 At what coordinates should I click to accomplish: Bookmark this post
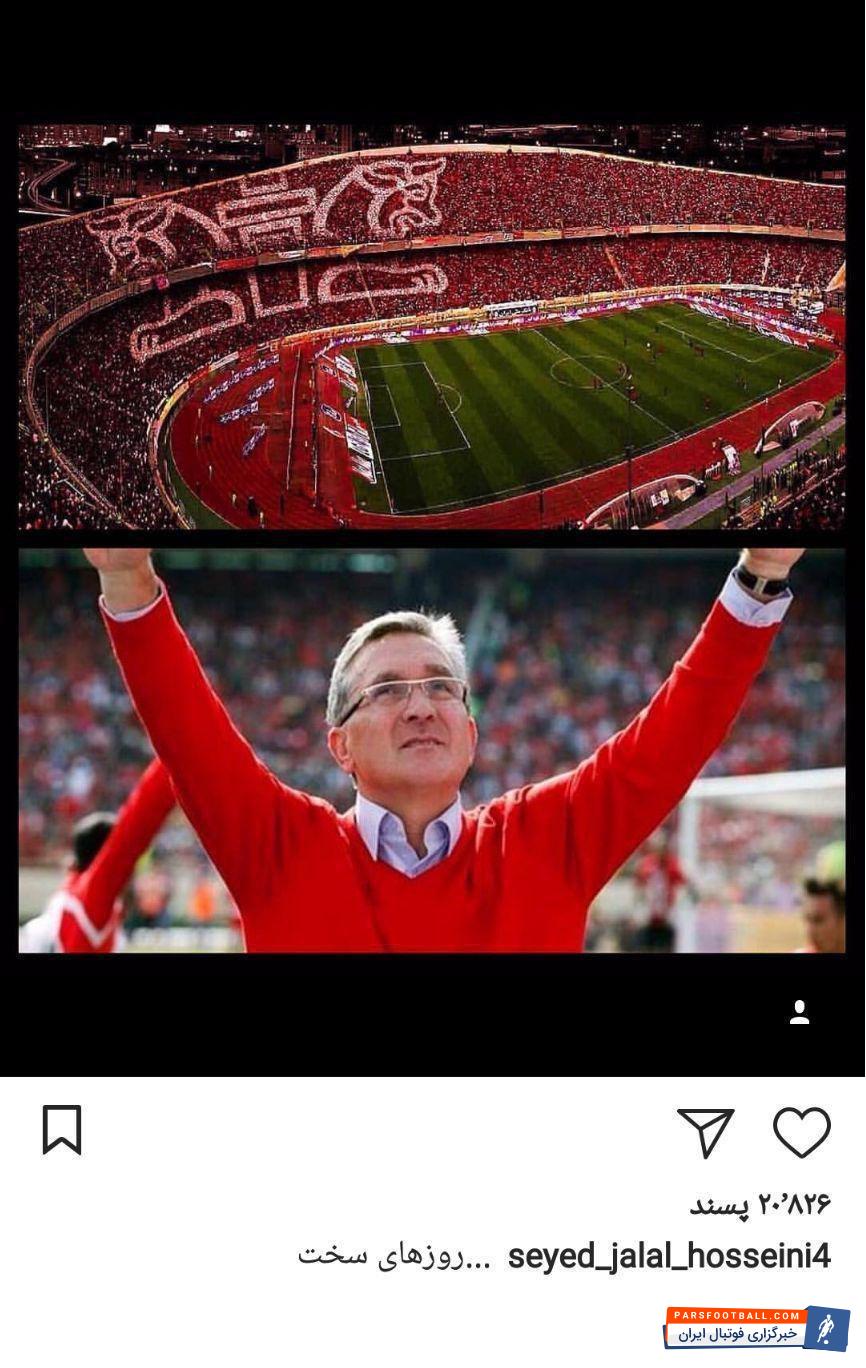point(62,1130)
